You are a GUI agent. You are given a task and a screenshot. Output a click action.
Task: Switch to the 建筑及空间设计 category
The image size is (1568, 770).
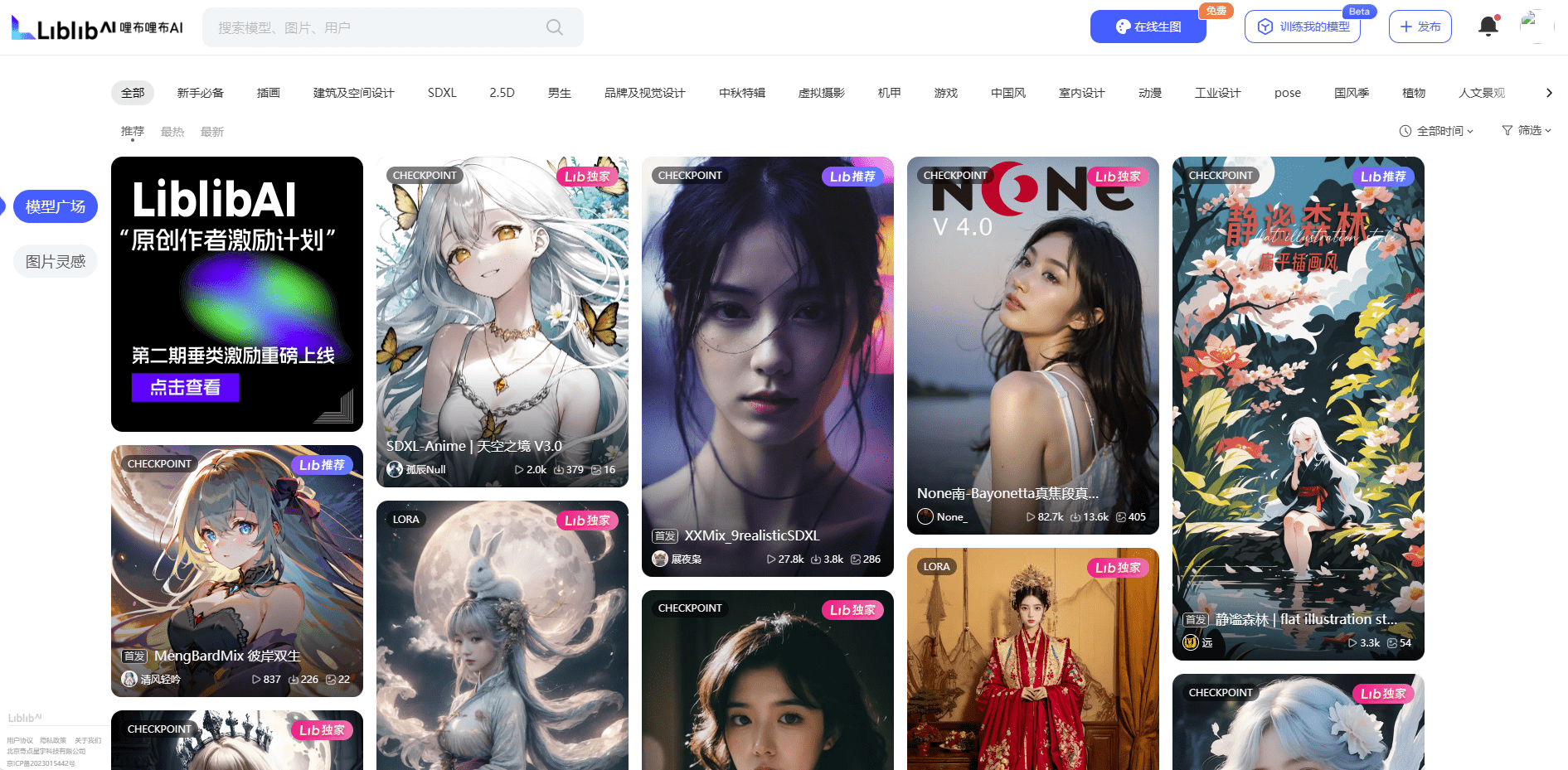(x=353, y=93)
